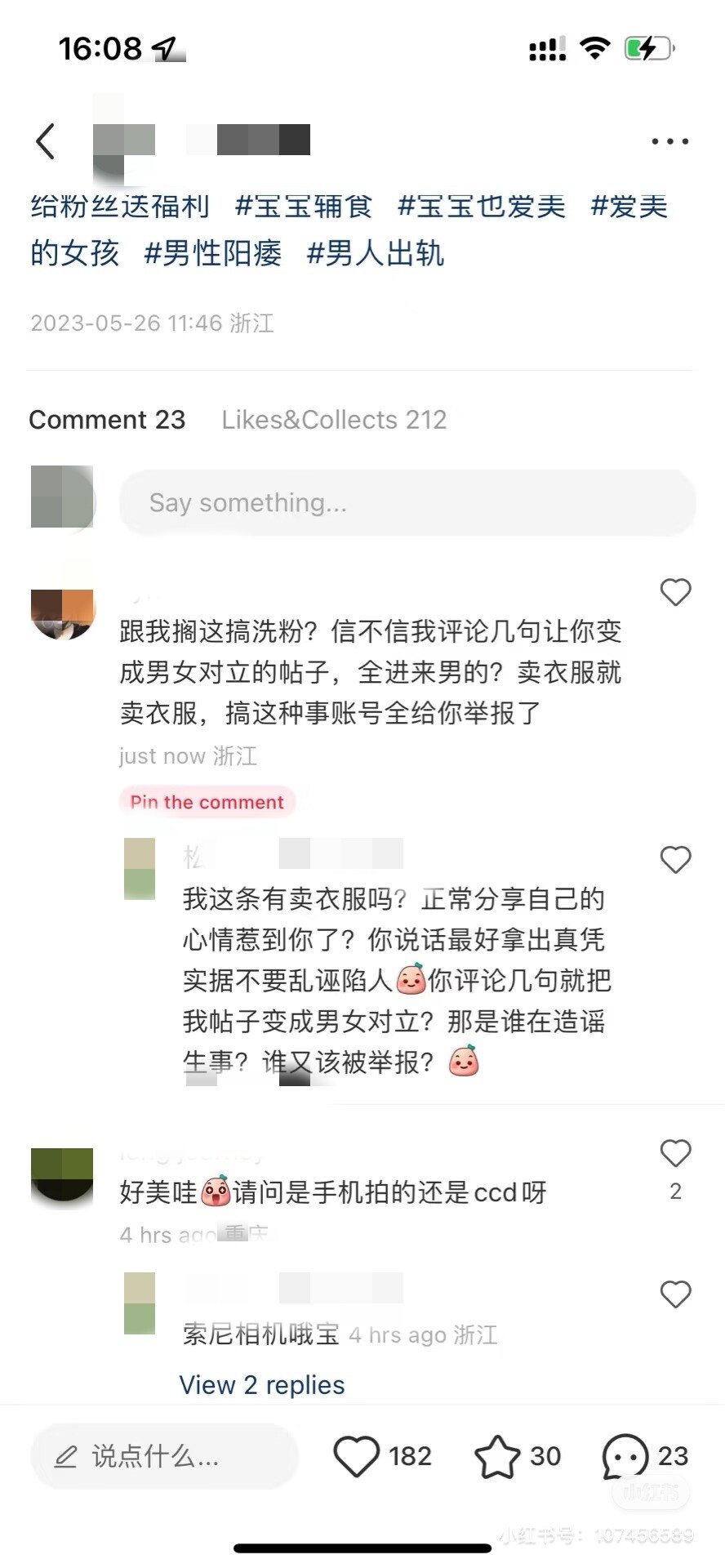Open the #宝宝辅食 hashtag
725x1568 pixels.
point(304,206)
